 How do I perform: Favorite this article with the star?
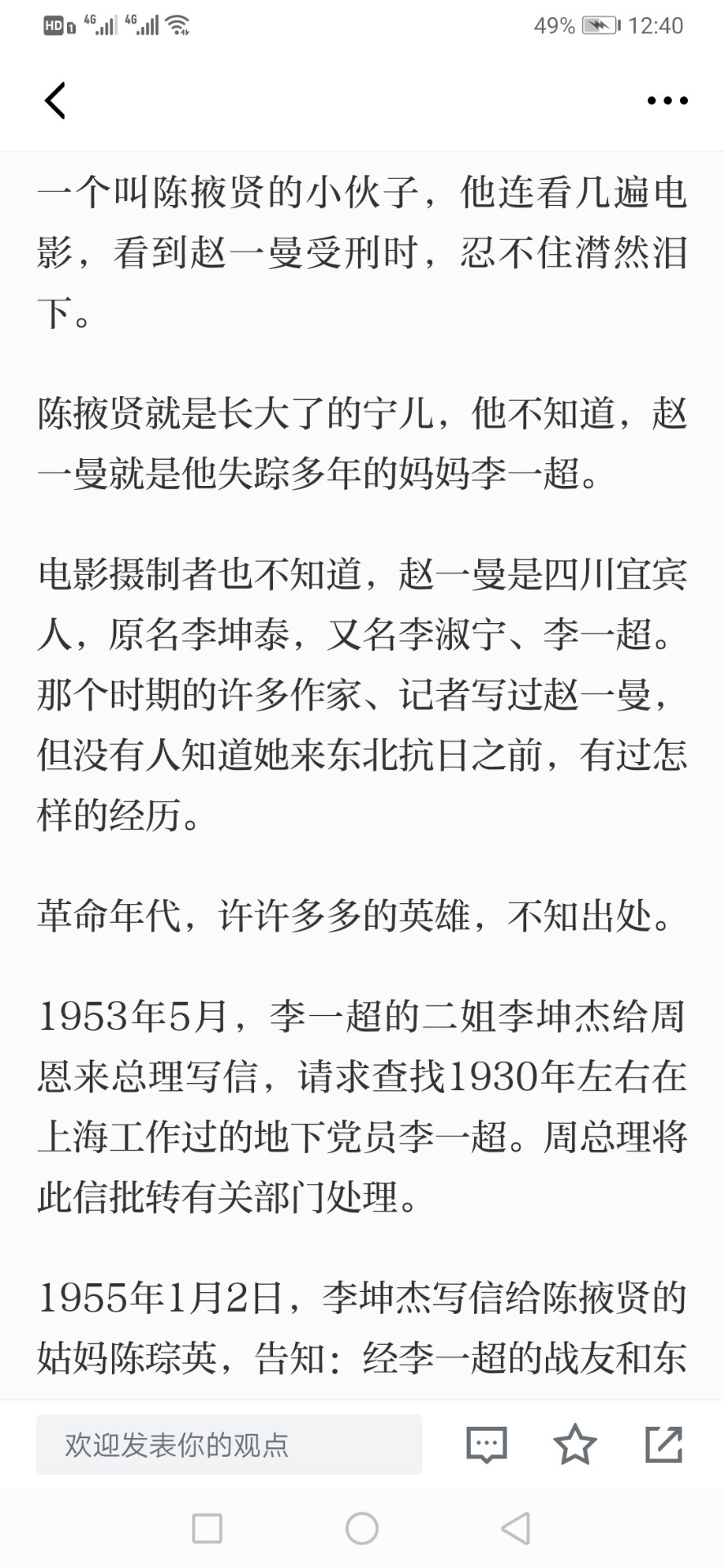point(575,1444)
